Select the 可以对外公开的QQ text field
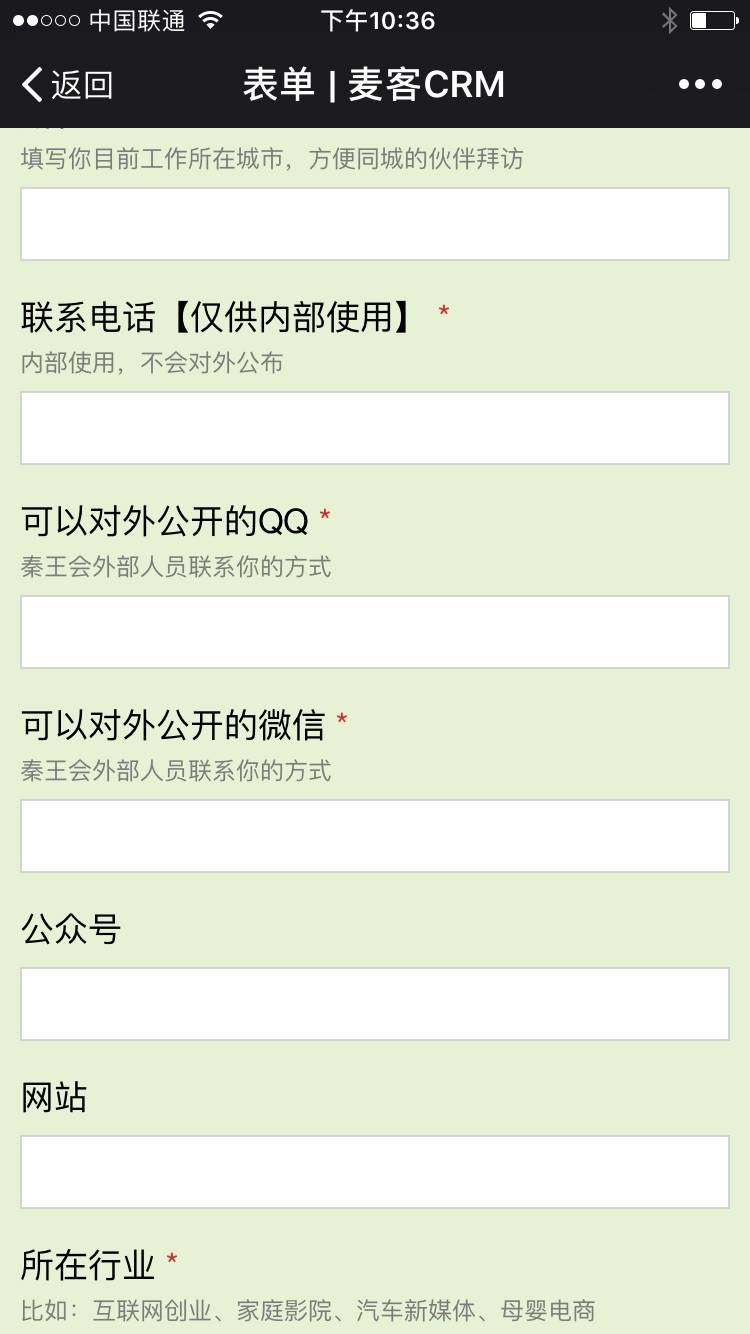Viewport: 750px width, 1334px height. [x=375, y=632]
